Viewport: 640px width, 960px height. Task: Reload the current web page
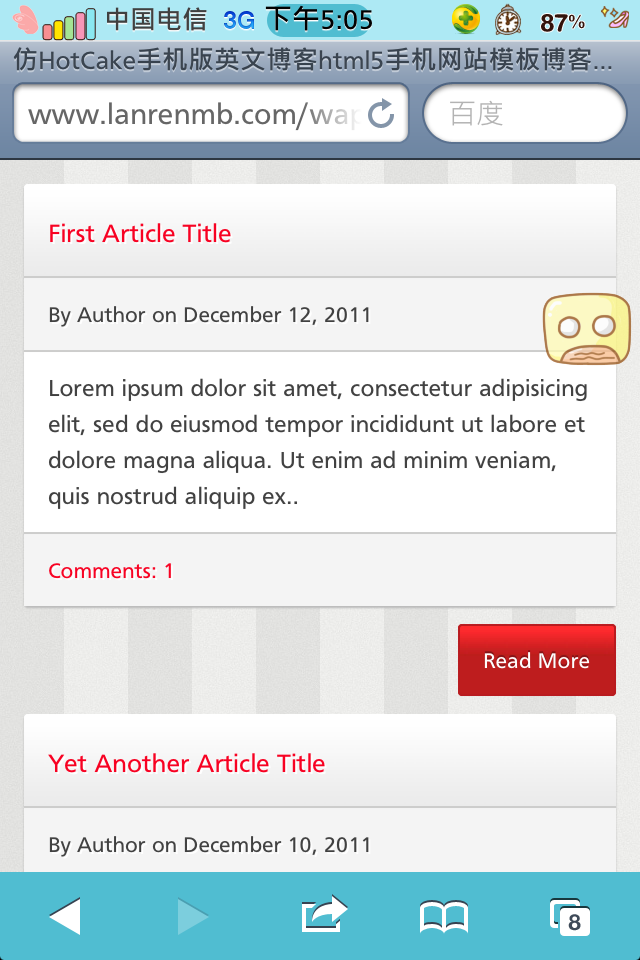click(381, 114)
